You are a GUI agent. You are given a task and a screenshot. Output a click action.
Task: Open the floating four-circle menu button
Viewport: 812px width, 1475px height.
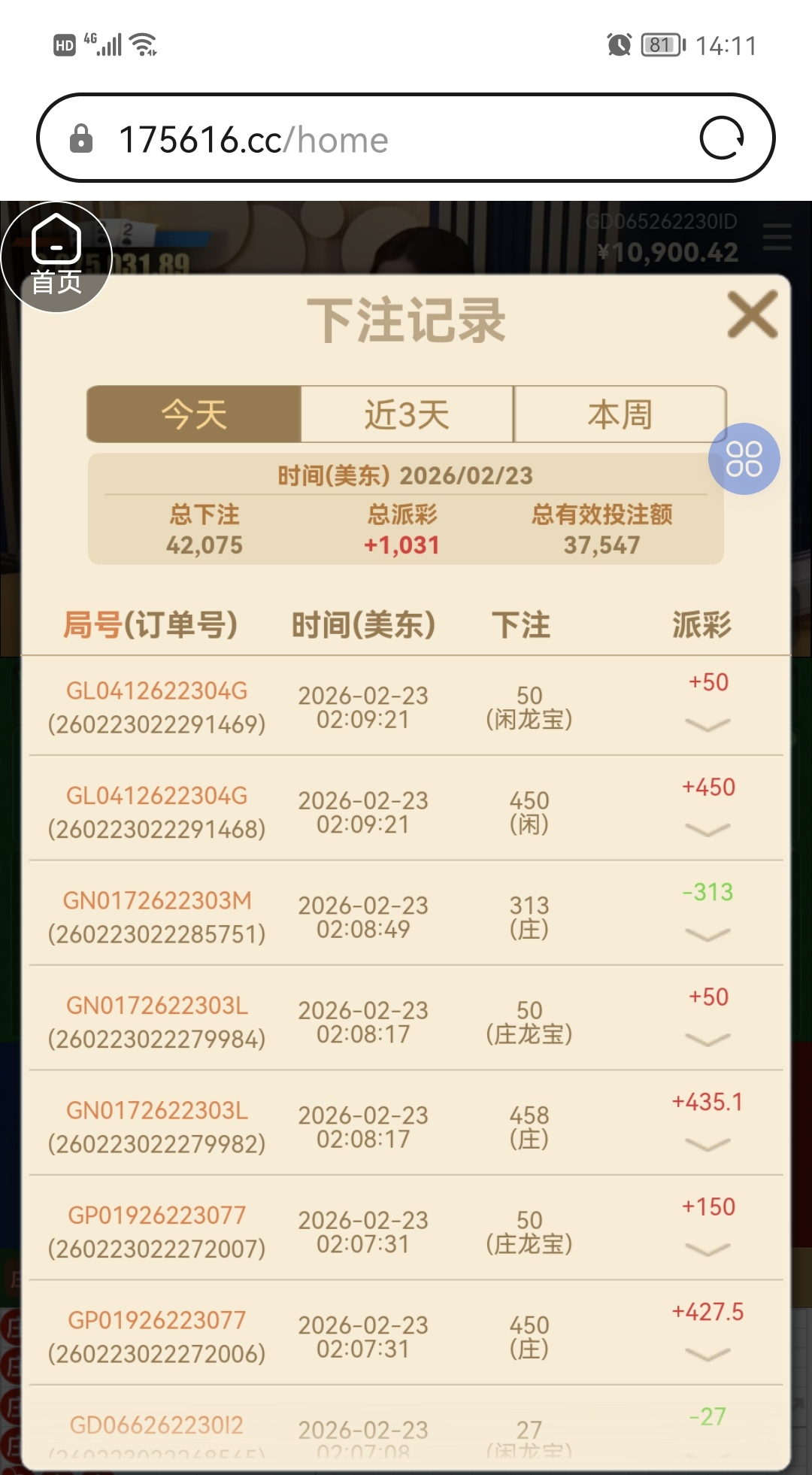[744, 459]
